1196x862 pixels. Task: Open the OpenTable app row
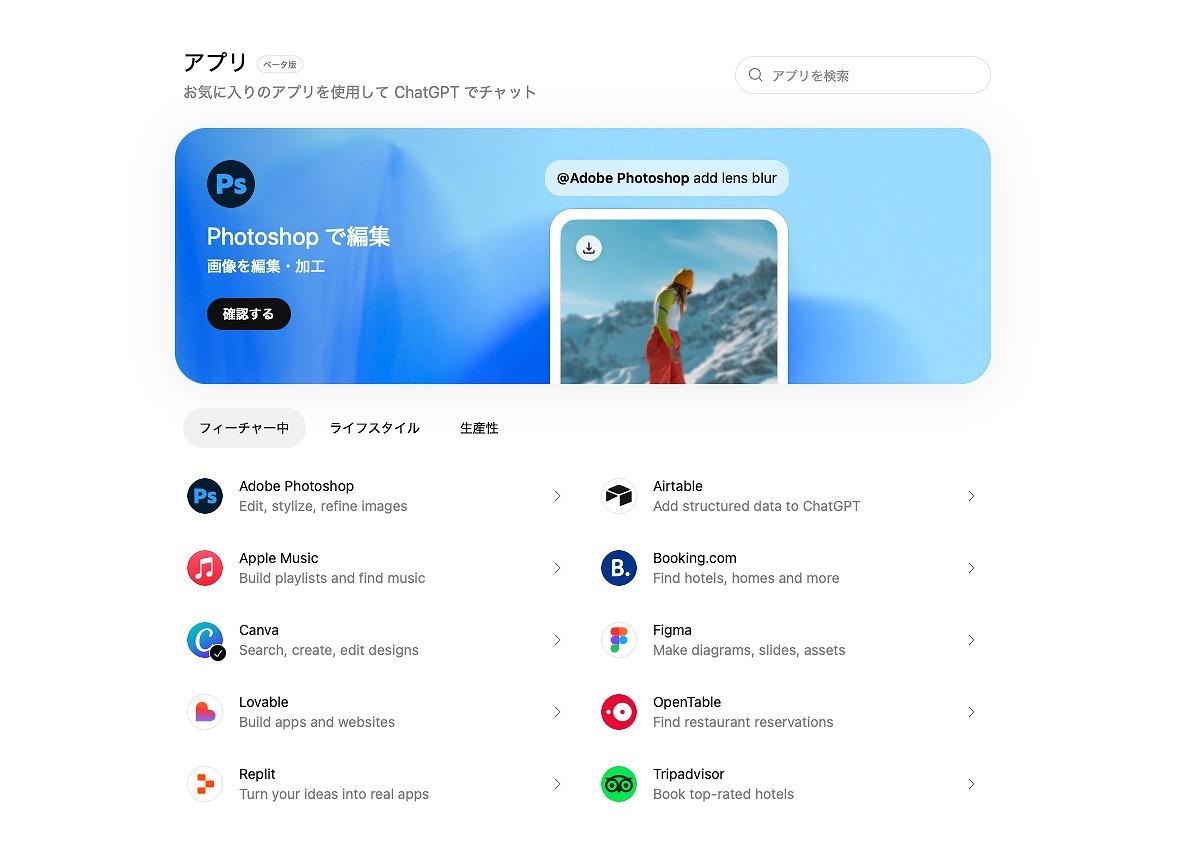pos(788,712)
